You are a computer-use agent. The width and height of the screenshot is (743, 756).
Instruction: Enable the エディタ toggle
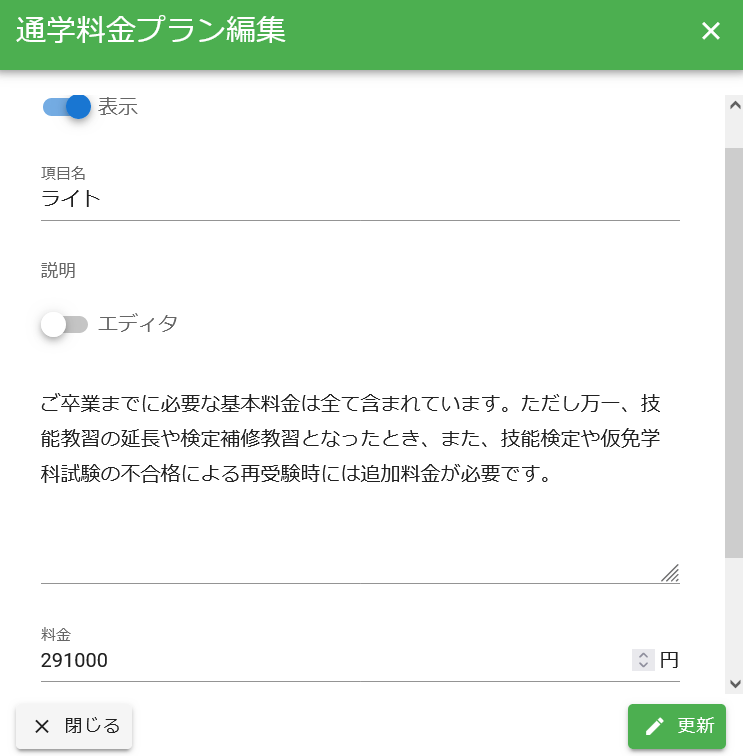[x=64, y=324]
